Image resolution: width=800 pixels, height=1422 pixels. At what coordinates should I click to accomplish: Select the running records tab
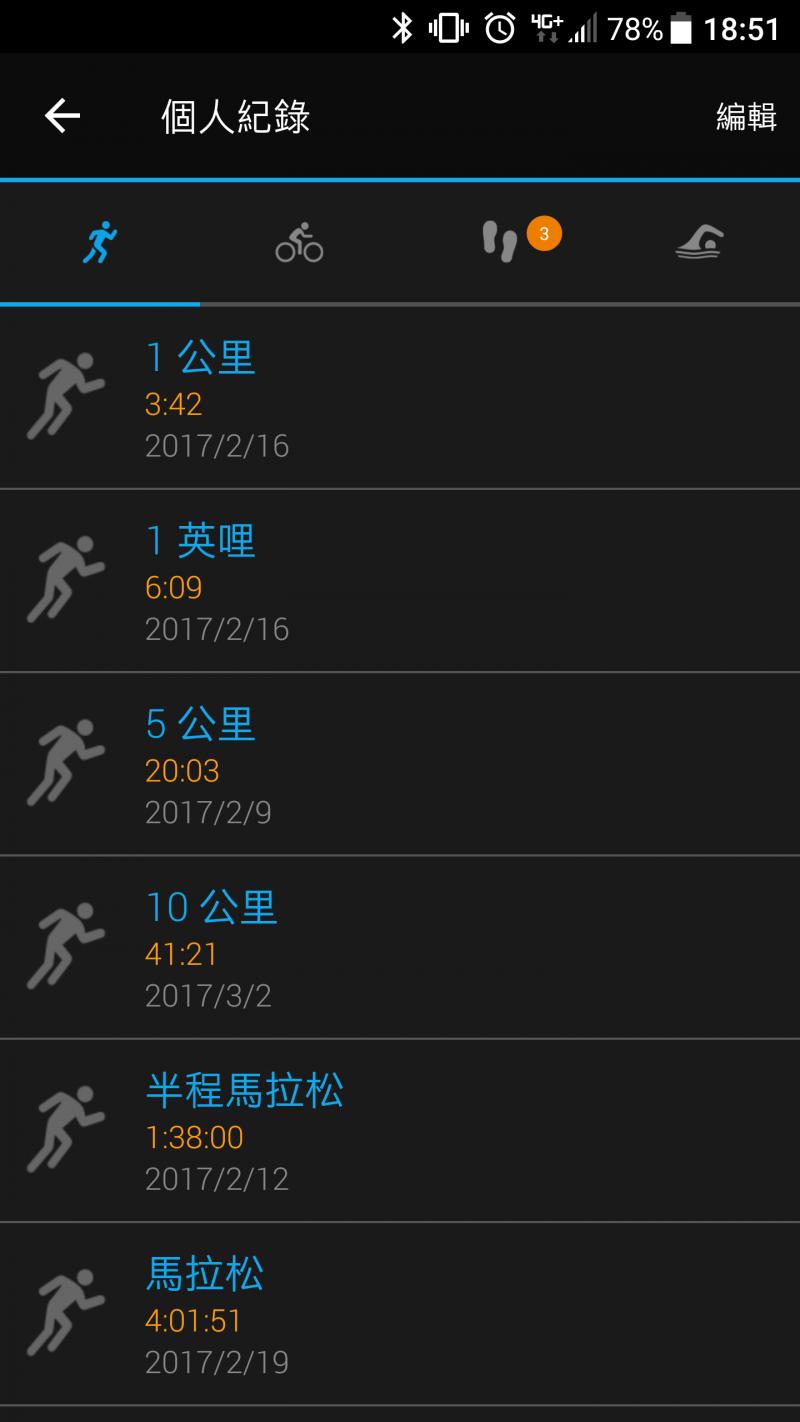99,242
